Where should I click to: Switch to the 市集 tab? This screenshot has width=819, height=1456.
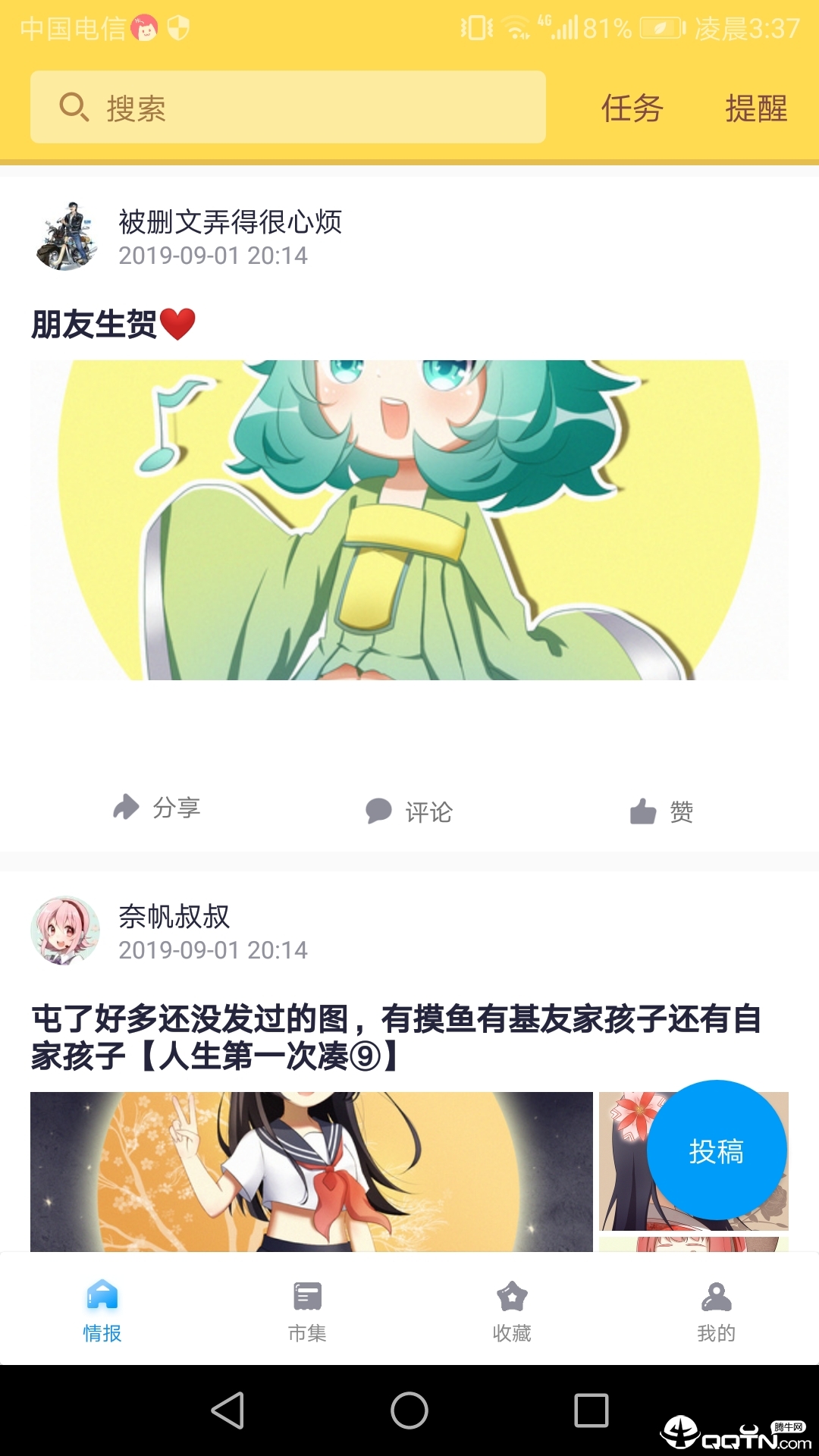307,1310
